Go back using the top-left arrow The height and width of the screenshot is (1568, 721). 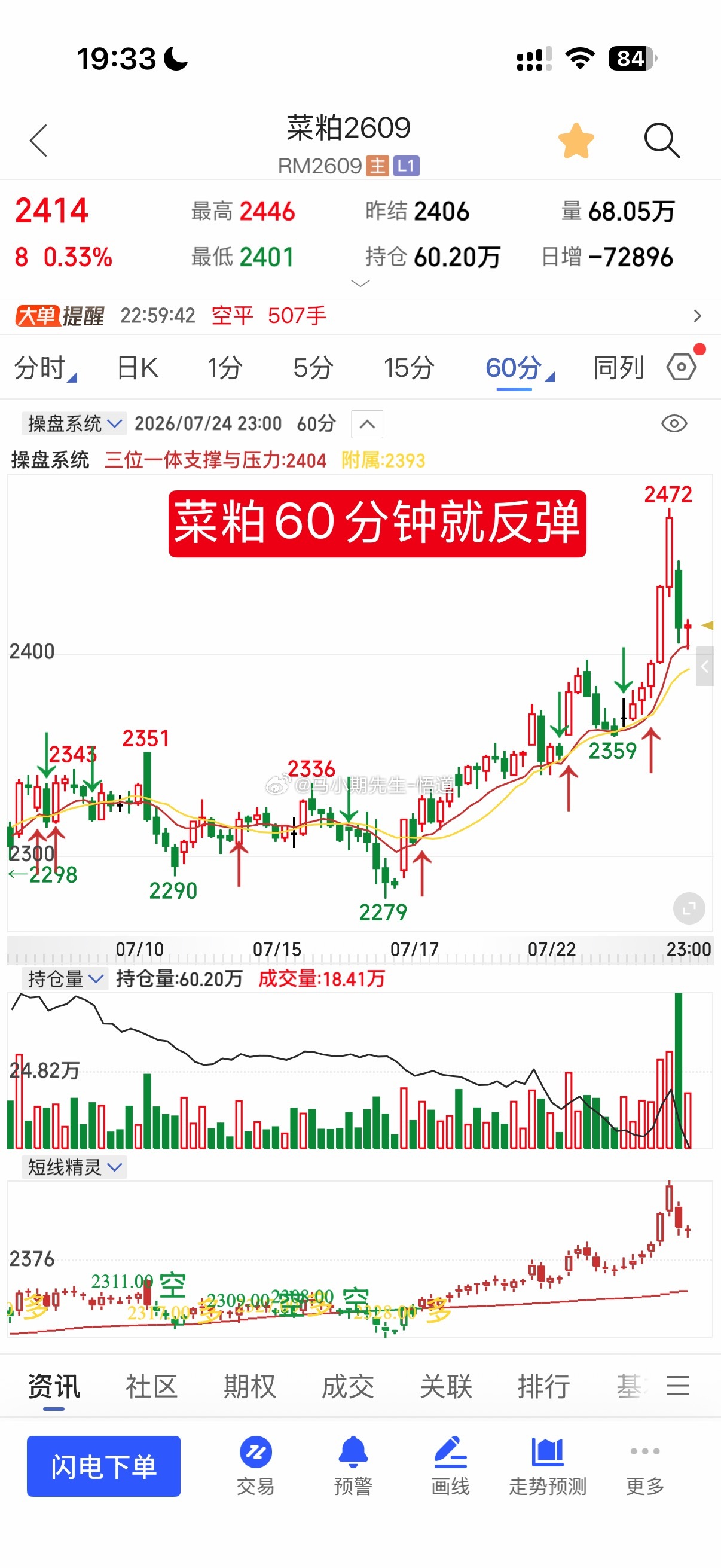[38, 141]
